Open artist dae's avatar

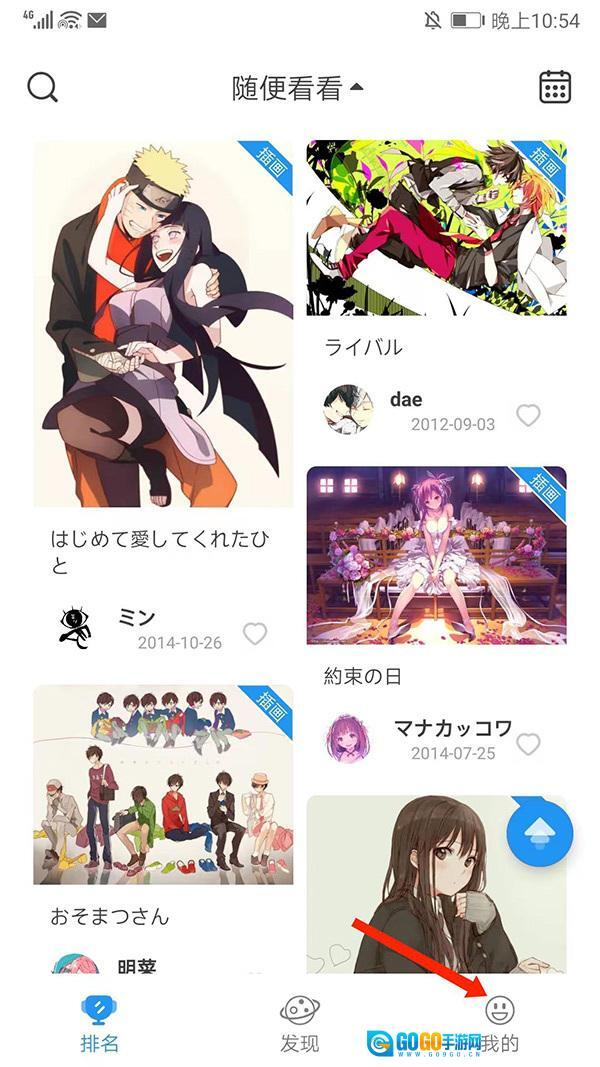pos(350,410)
